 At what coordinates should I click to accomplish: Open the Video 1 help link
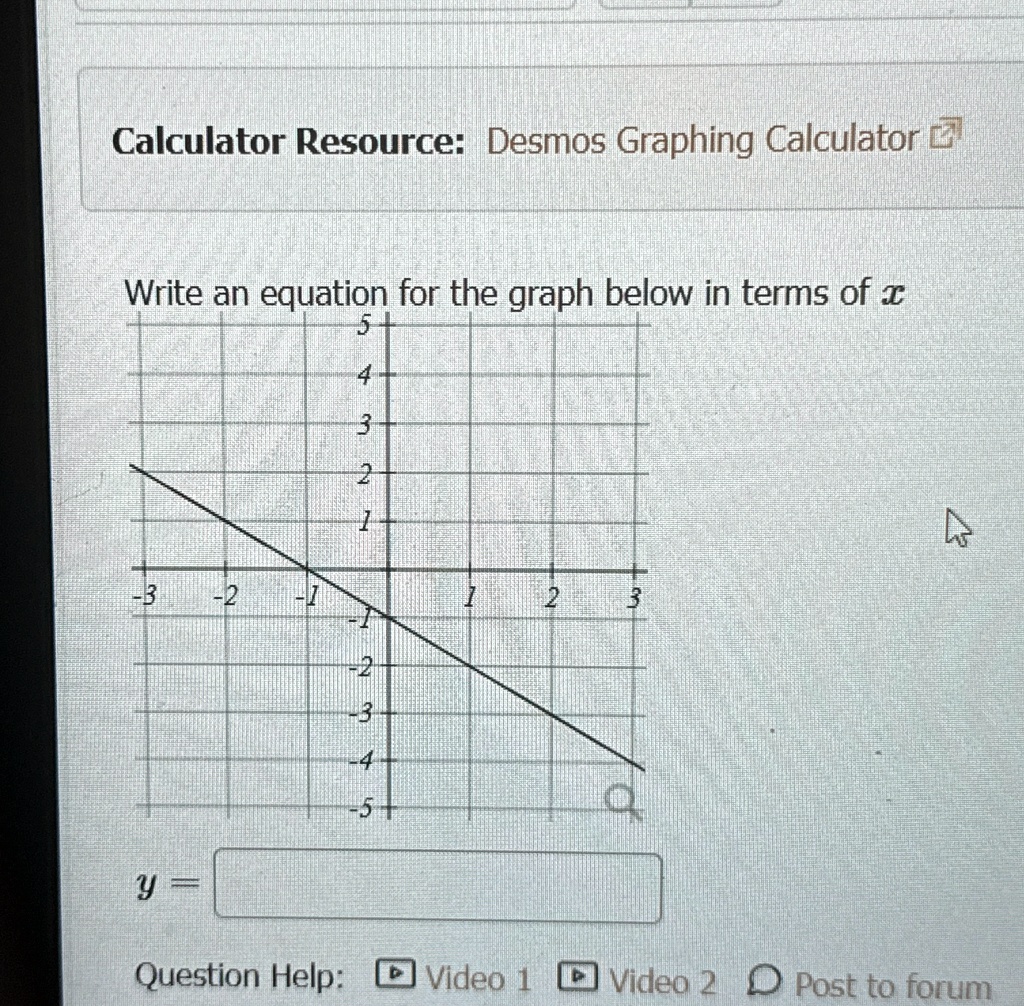point(453,978)
